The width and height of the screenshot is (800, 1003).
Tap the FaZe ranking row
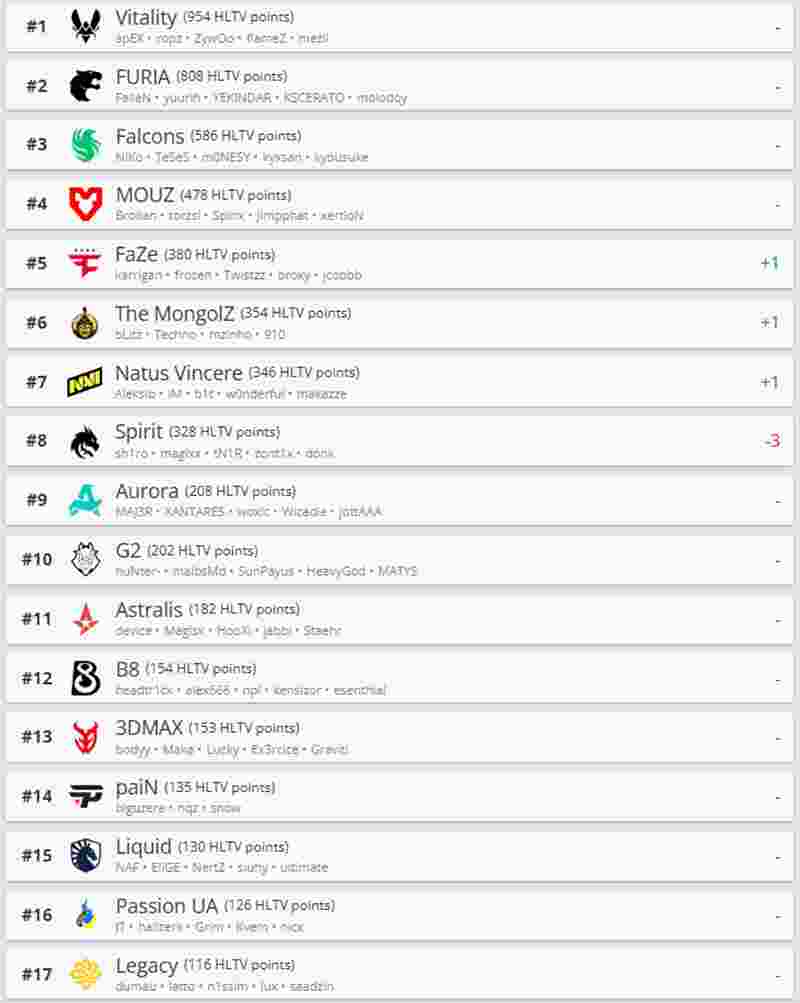click(x=400, y=263)
